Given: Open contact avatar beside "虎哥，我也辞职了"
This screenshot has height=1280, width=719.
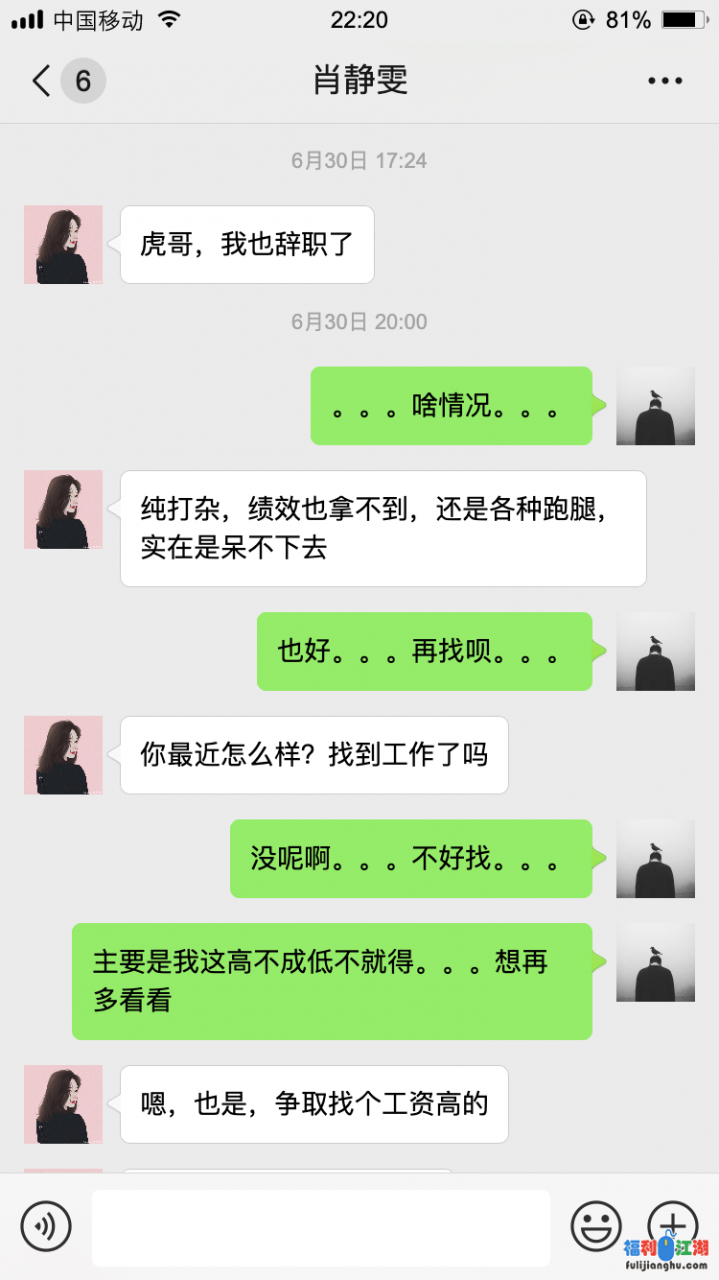Looking at the screenshot, I should pos(63,245).
